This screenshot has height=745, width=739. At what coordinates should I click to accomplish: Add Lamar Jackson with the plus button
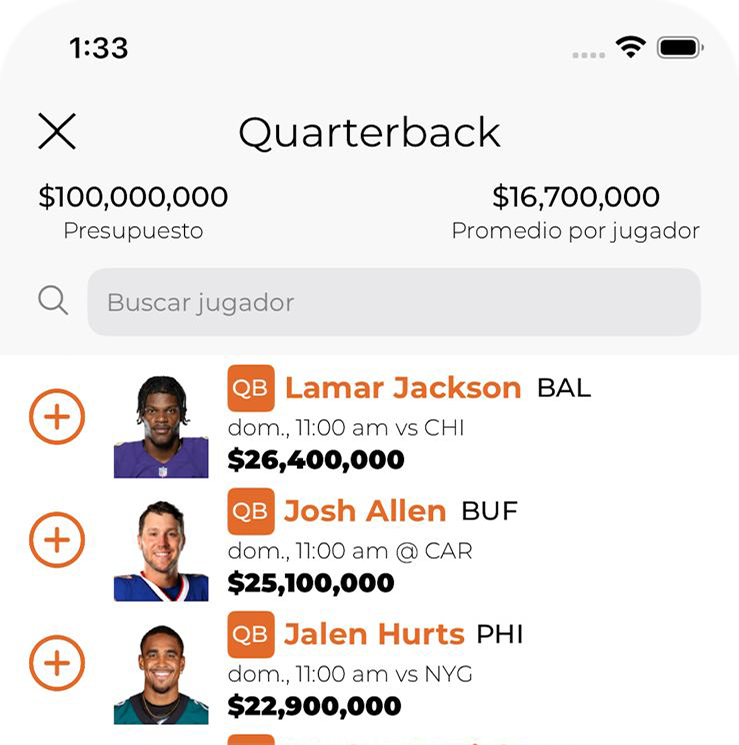pyautogui.click(x=57, y=416)
